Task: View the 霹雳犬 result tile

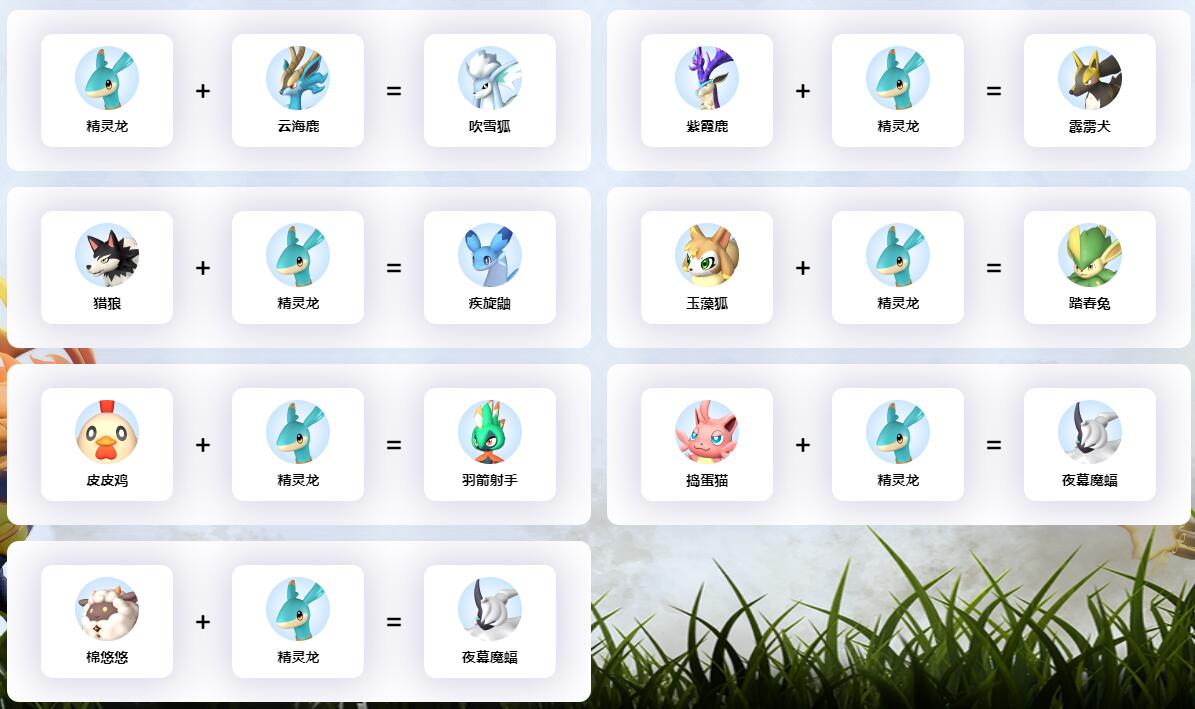Action: [1089, 90]
